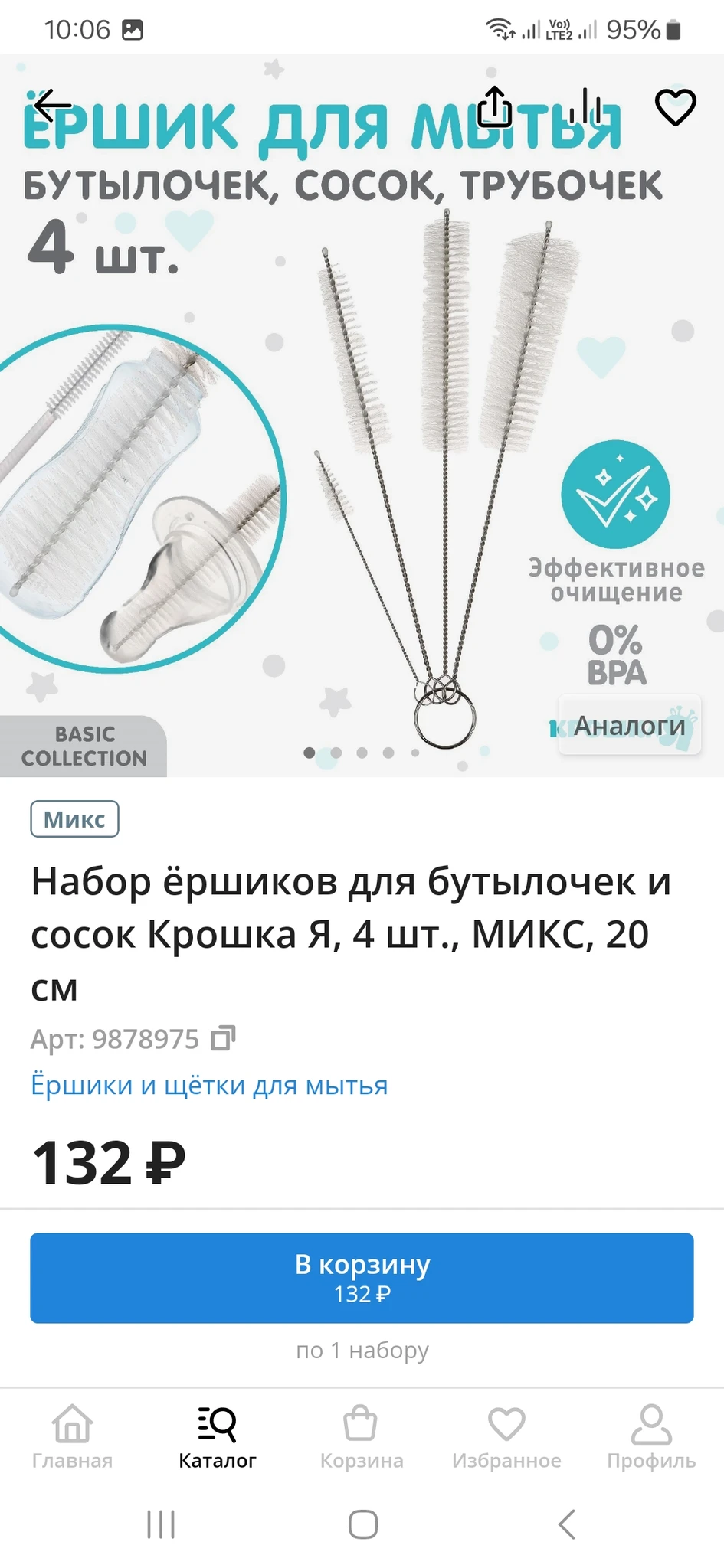The width and height of the screenshot is (724, 1568).
Task: Open the comparison bars icon
Action: pyautogui.click(x=586, y=106)
